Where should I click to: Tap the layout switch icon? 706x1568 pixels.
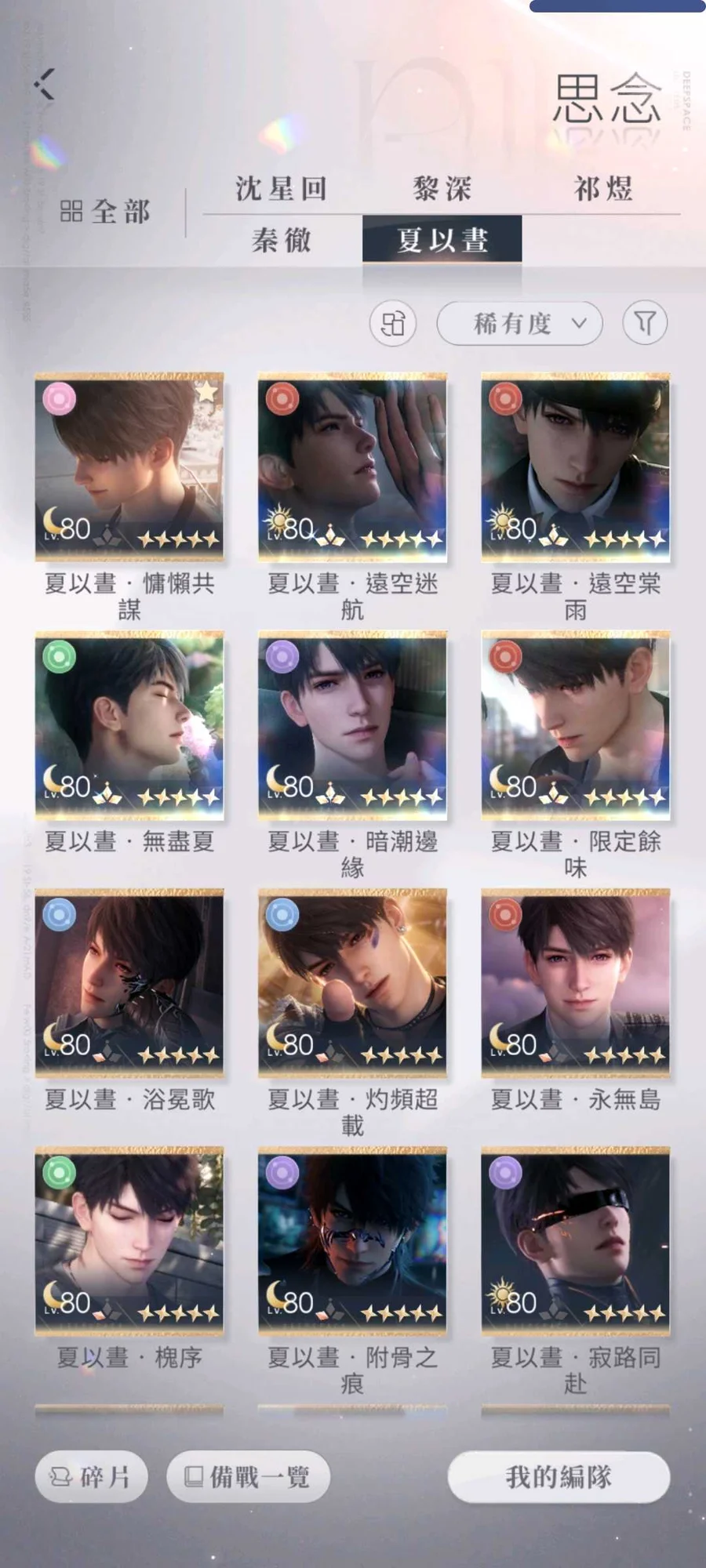393,323
